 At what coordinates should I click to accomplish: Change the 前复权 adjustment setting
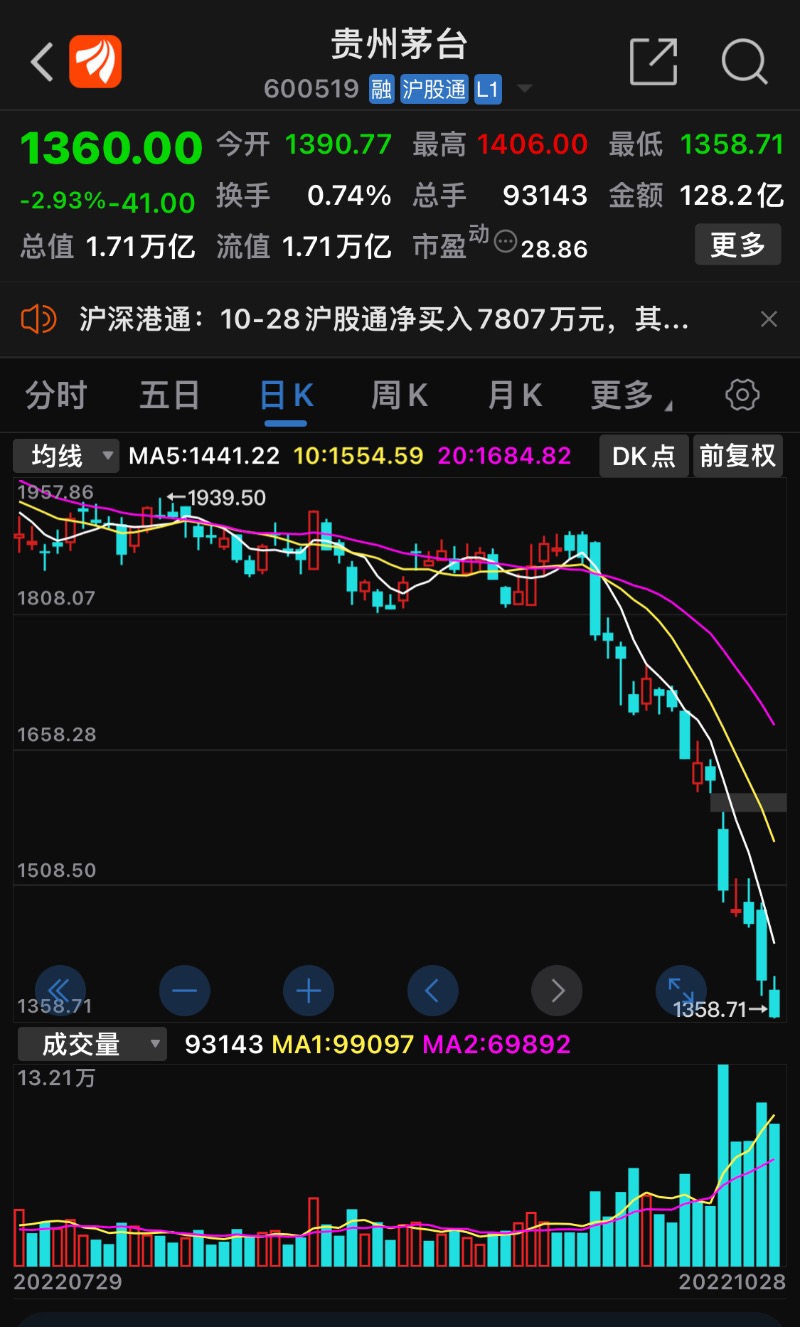[738, 457]
